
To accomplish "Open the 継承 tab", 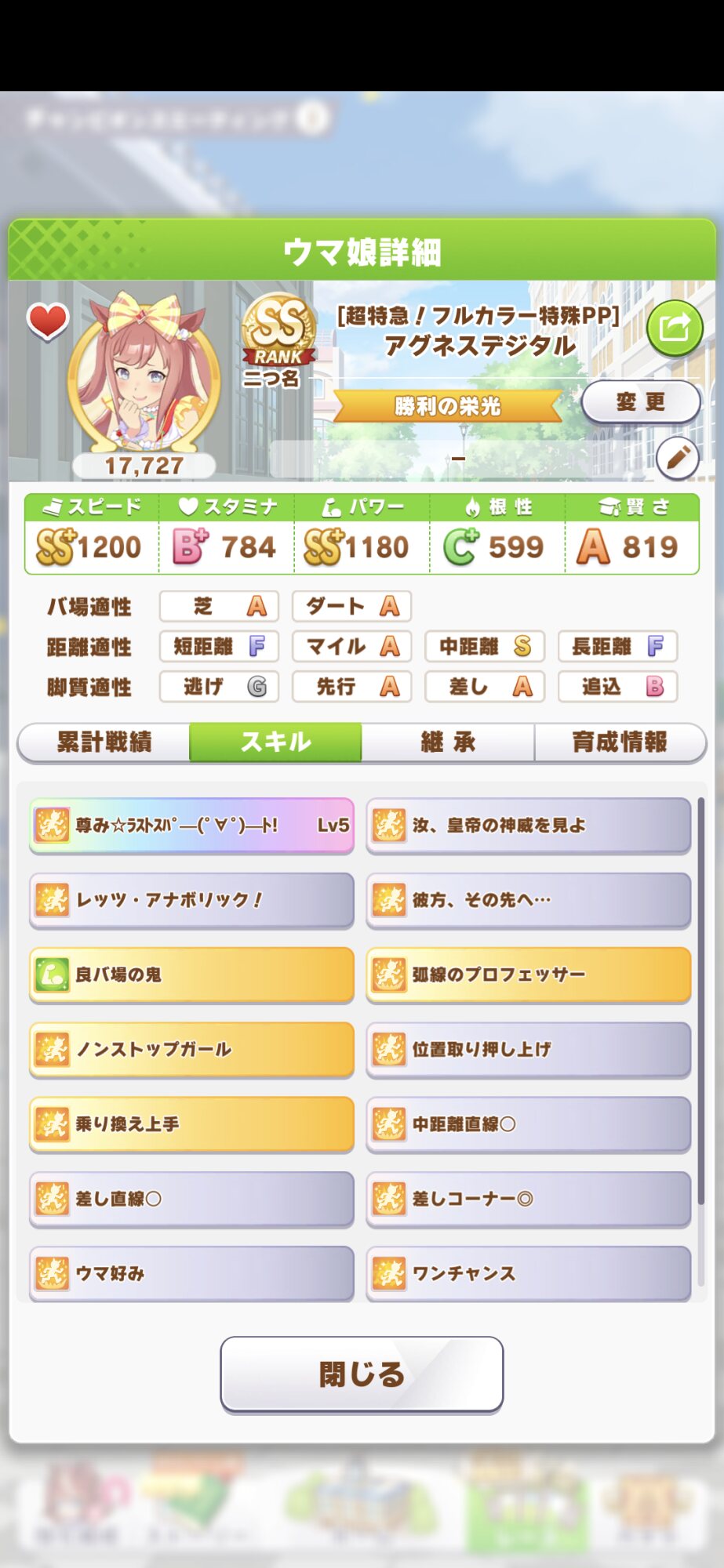I will pyautogui.click(x=448, y=742).
